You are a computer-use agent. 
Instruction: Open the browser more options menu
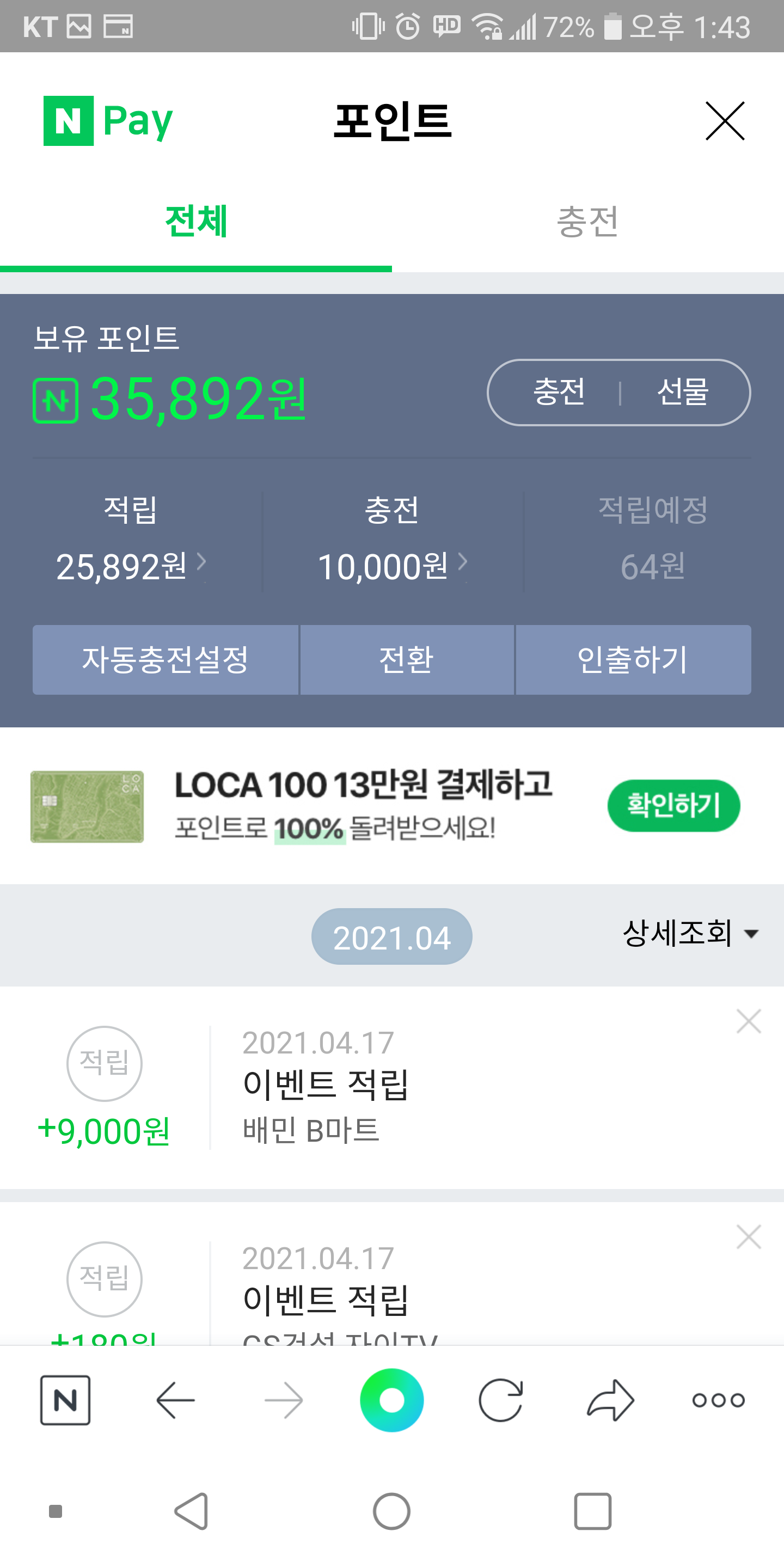click(x=718, y=1400)
